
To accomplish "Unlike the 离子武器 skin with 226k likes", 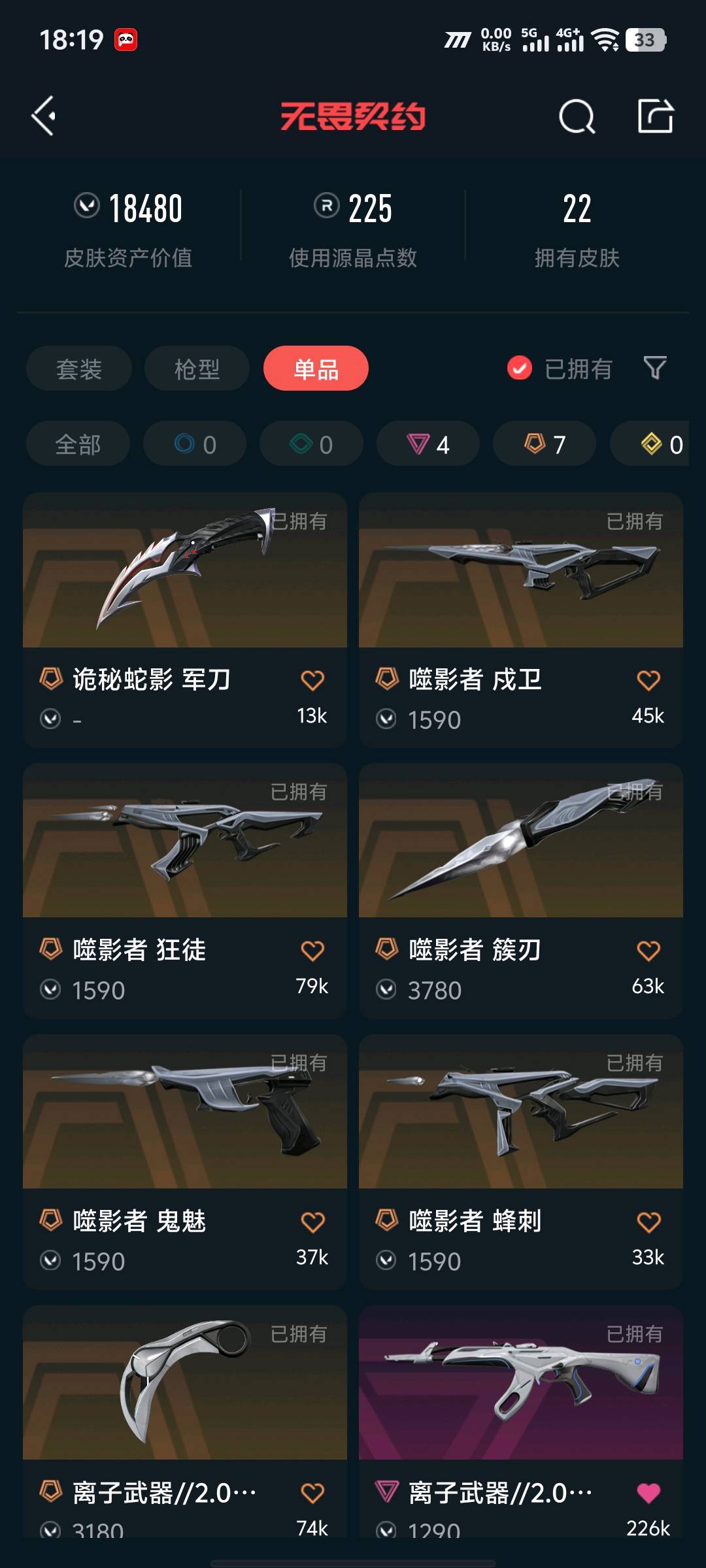I will click(x=648, y=1492).
